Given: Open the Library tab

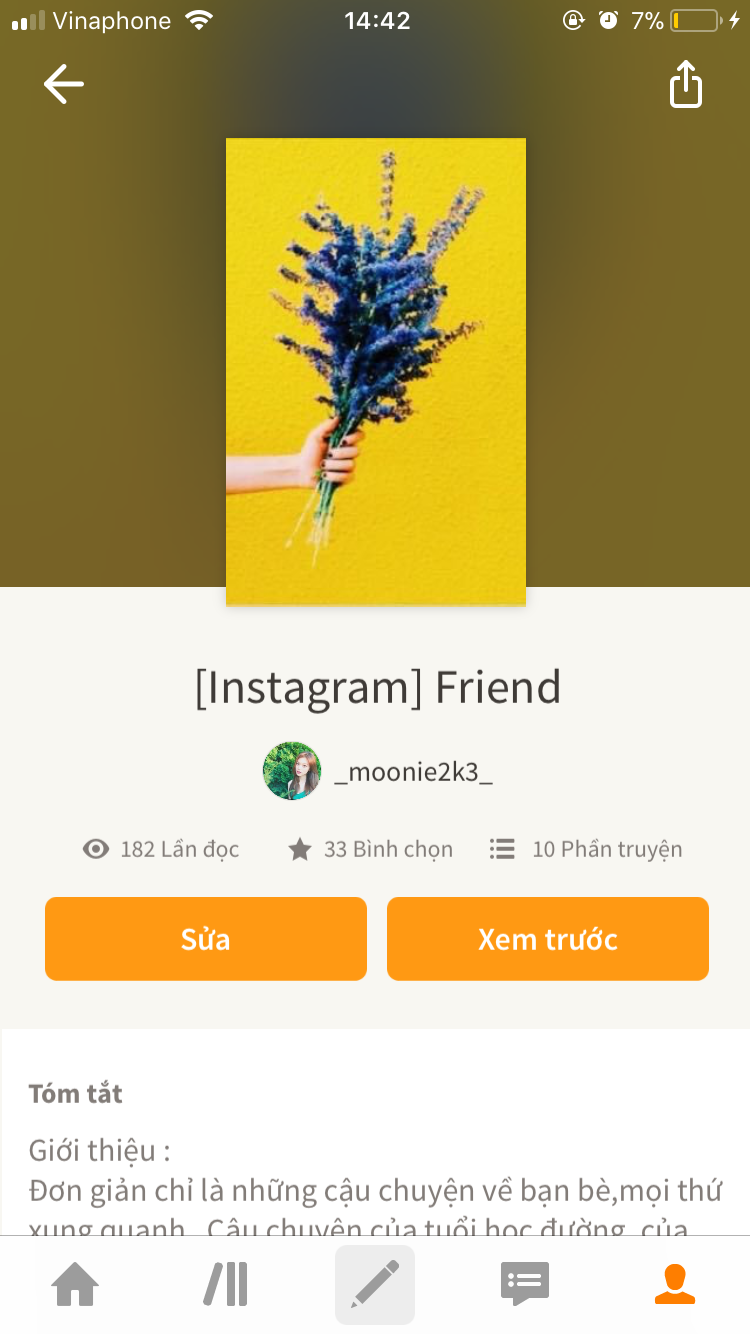Looking at the screenshot, I should point(226,1285).
